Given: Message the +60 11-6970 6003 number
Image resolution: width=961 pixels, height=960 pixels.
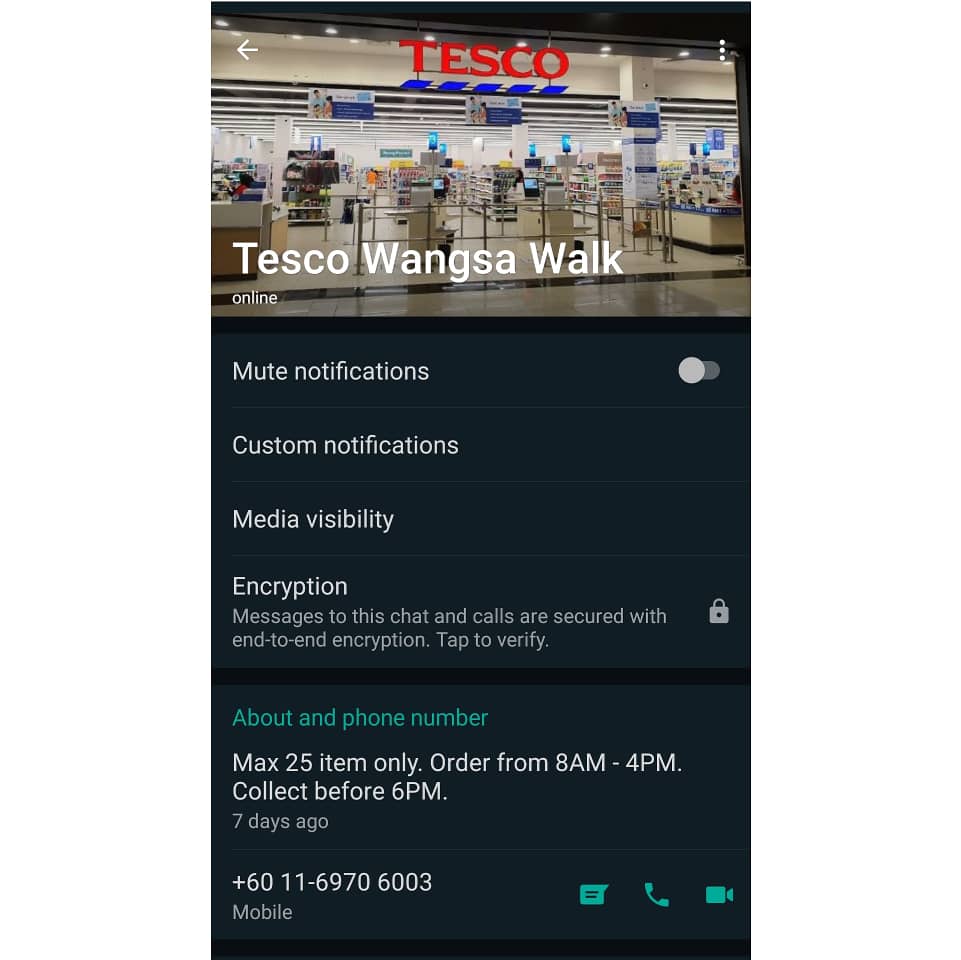Looking at the screenshot, I should (594, 895).
